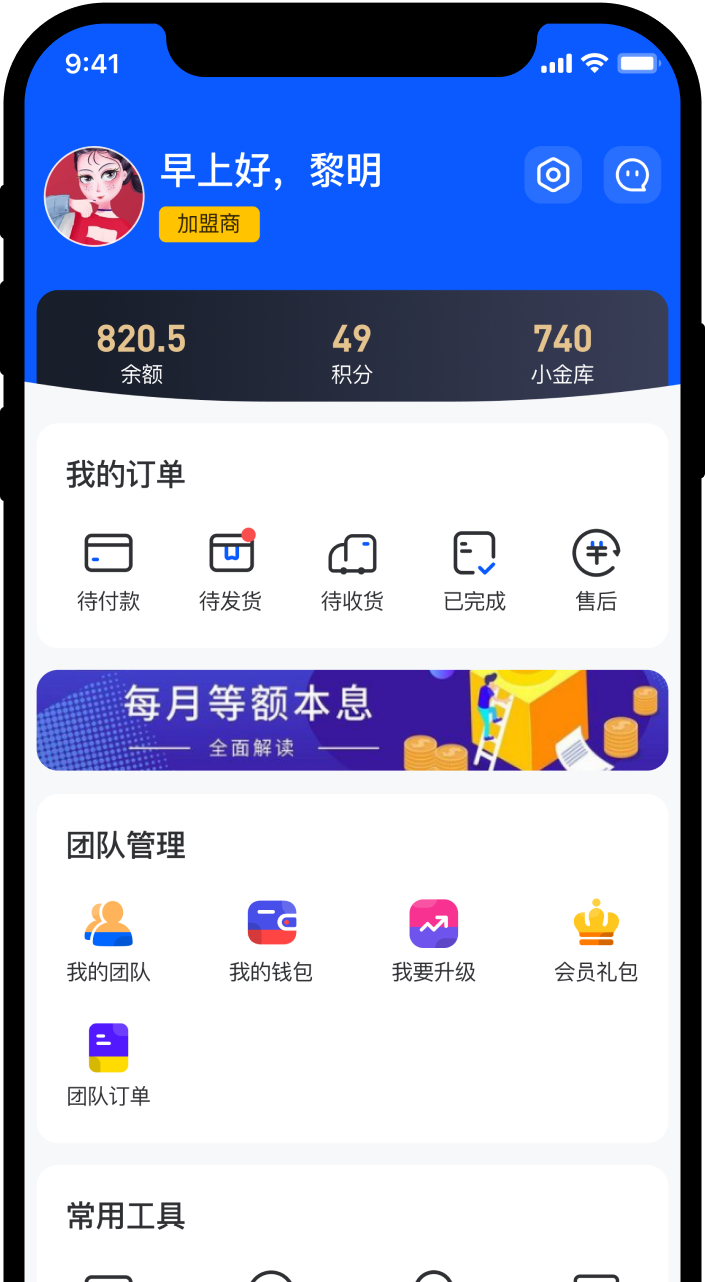Open 积分 points details
Viewport: 705px width, 1282px height.
pos(352,352)
